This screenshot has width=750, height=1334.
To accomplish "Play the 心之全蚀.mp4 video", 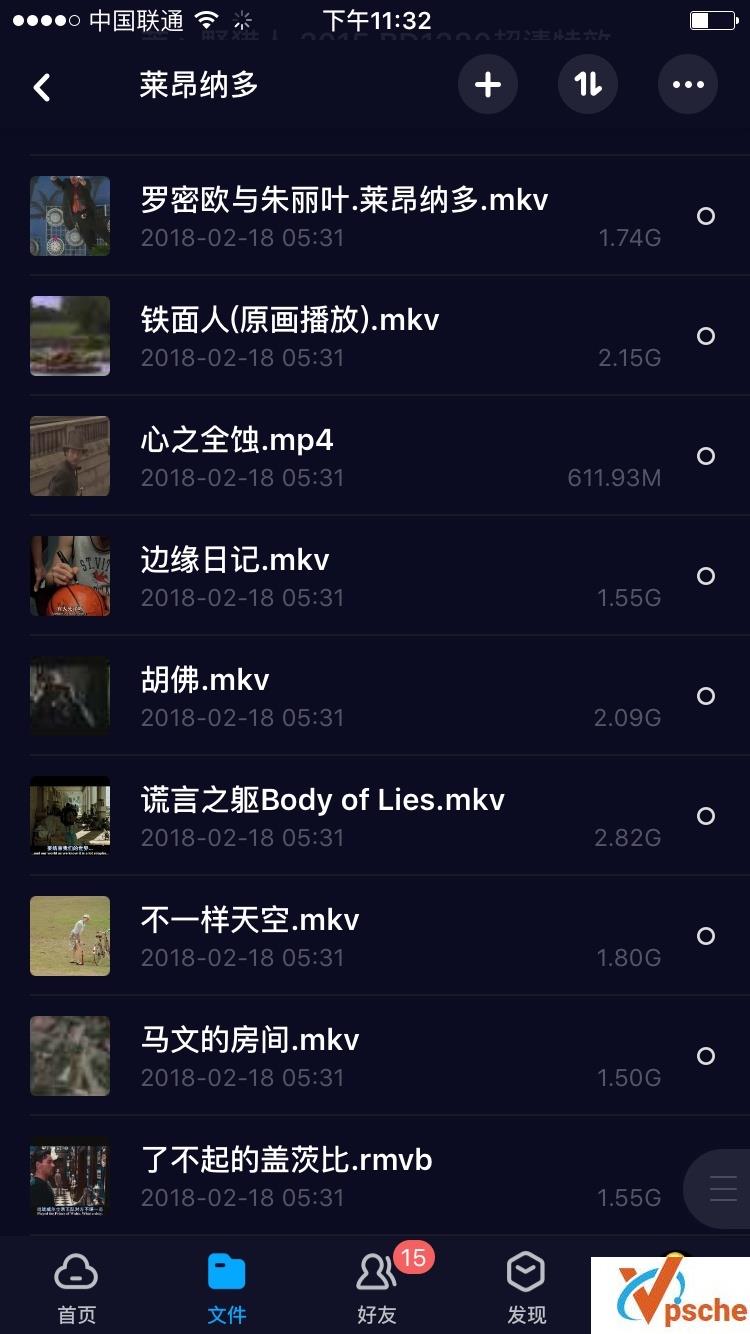I will (237, 440).
